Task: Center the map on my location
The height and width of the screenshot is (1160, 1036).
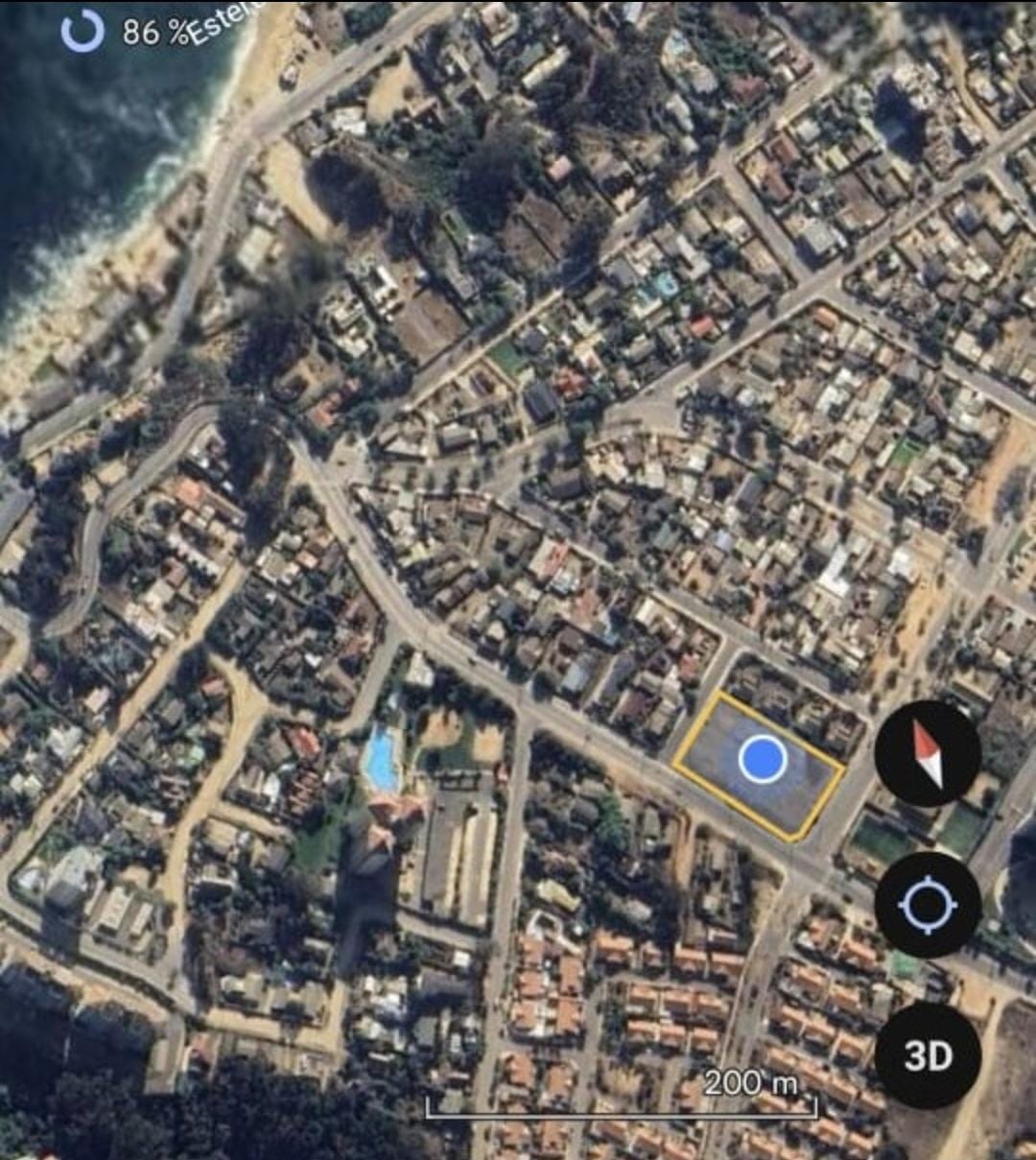Action: 927,904
